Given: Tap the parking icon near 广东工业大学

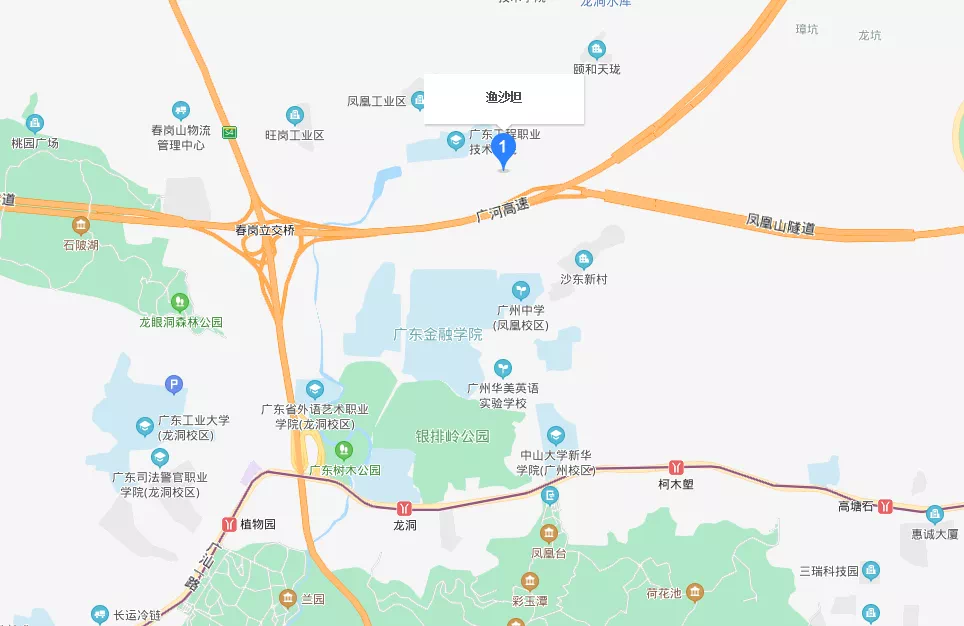Looking at the screenshot, I should pos(174,384).
